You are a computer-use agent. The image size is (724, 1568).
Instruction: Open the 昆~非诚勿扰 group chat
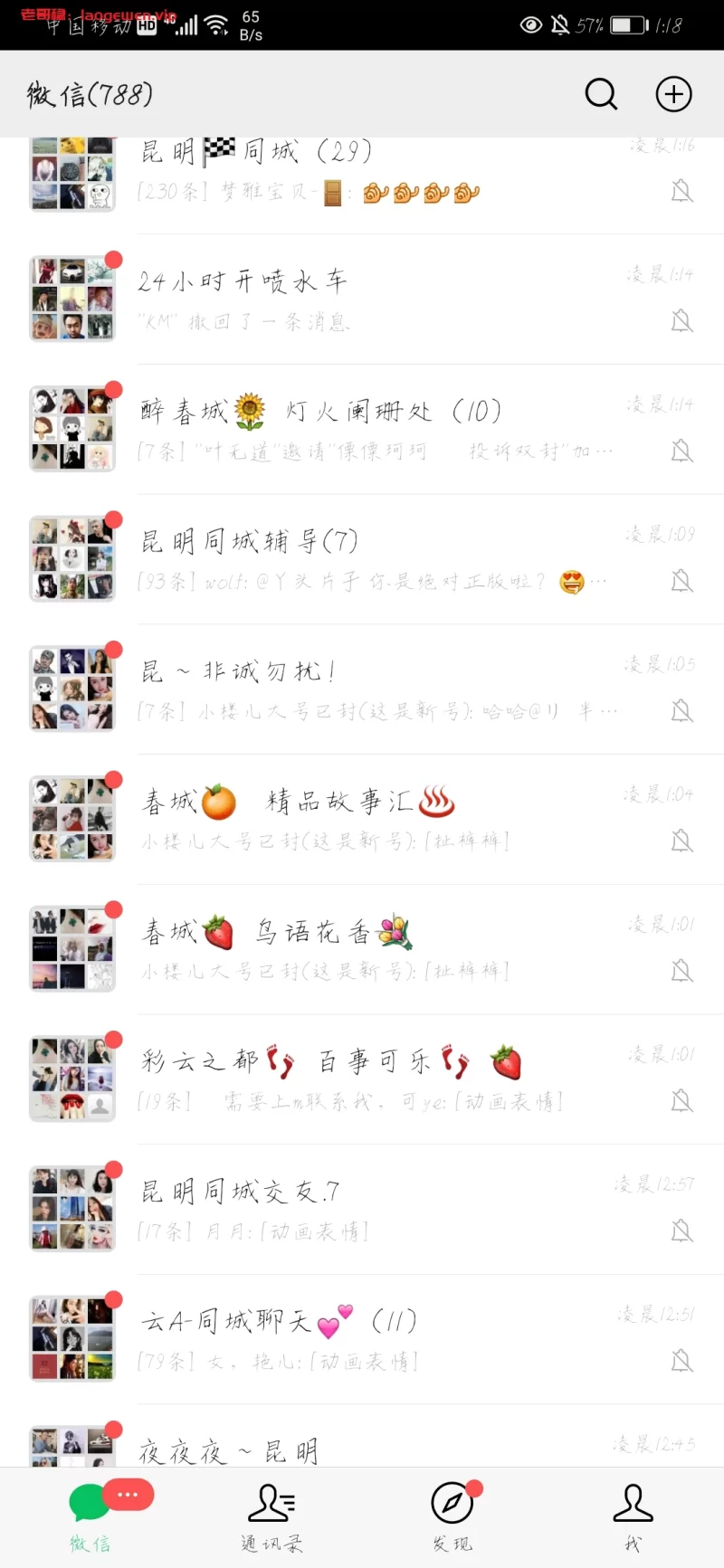coord(380,689)
